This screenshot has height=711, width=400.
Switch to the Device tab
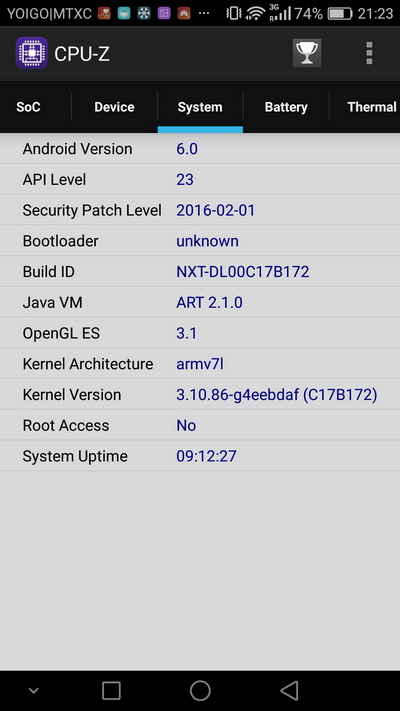tap(114, 107)
